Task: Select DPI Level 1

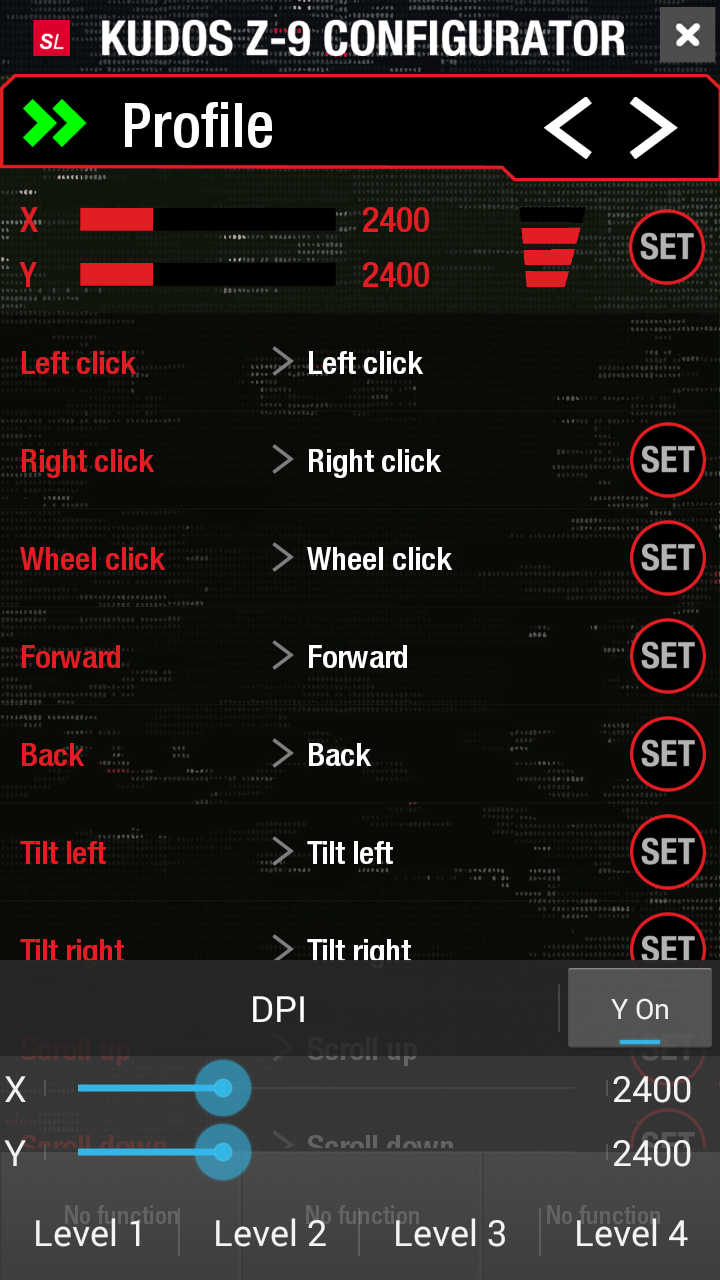Action: [x=89, y=1233]
